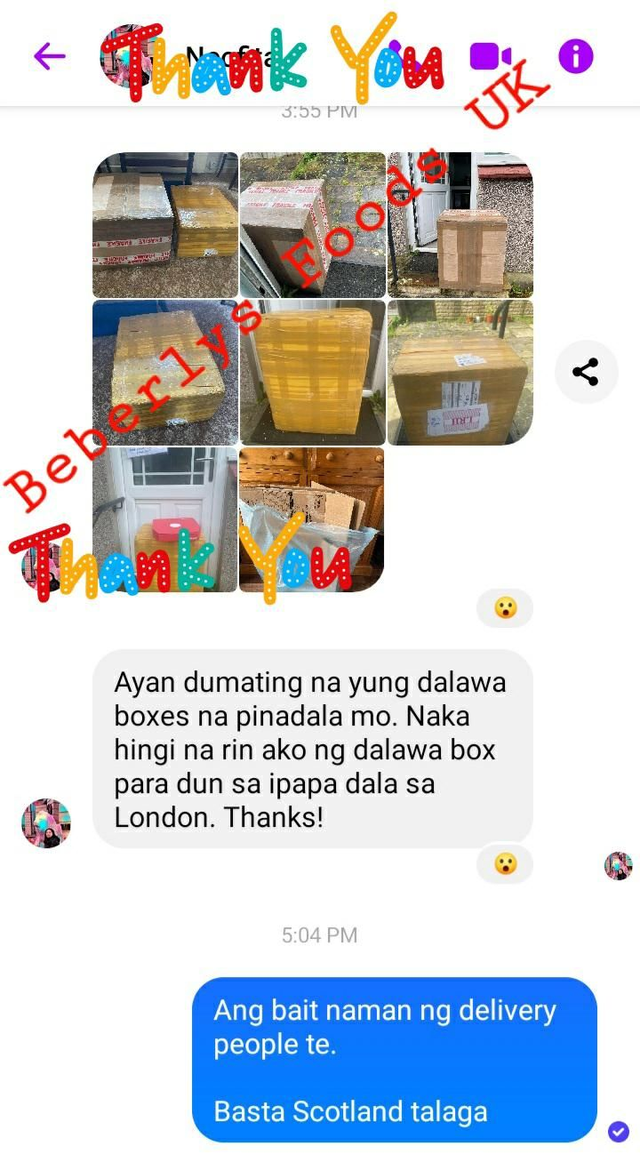
Task: Go back to the chat list
Action: click(x=49, y=56)
